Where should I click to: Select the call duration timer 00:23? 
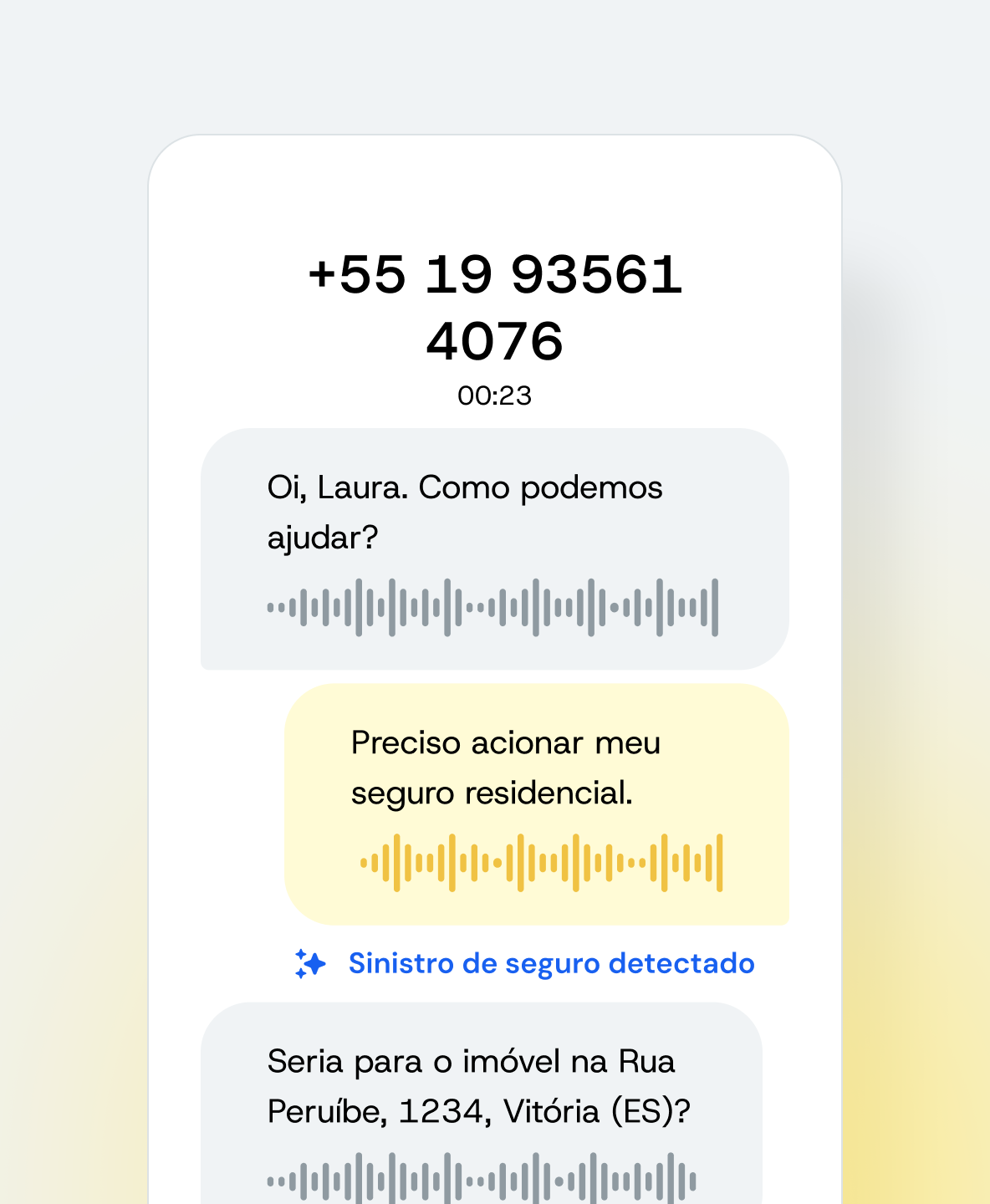click(x=495, y=395)
